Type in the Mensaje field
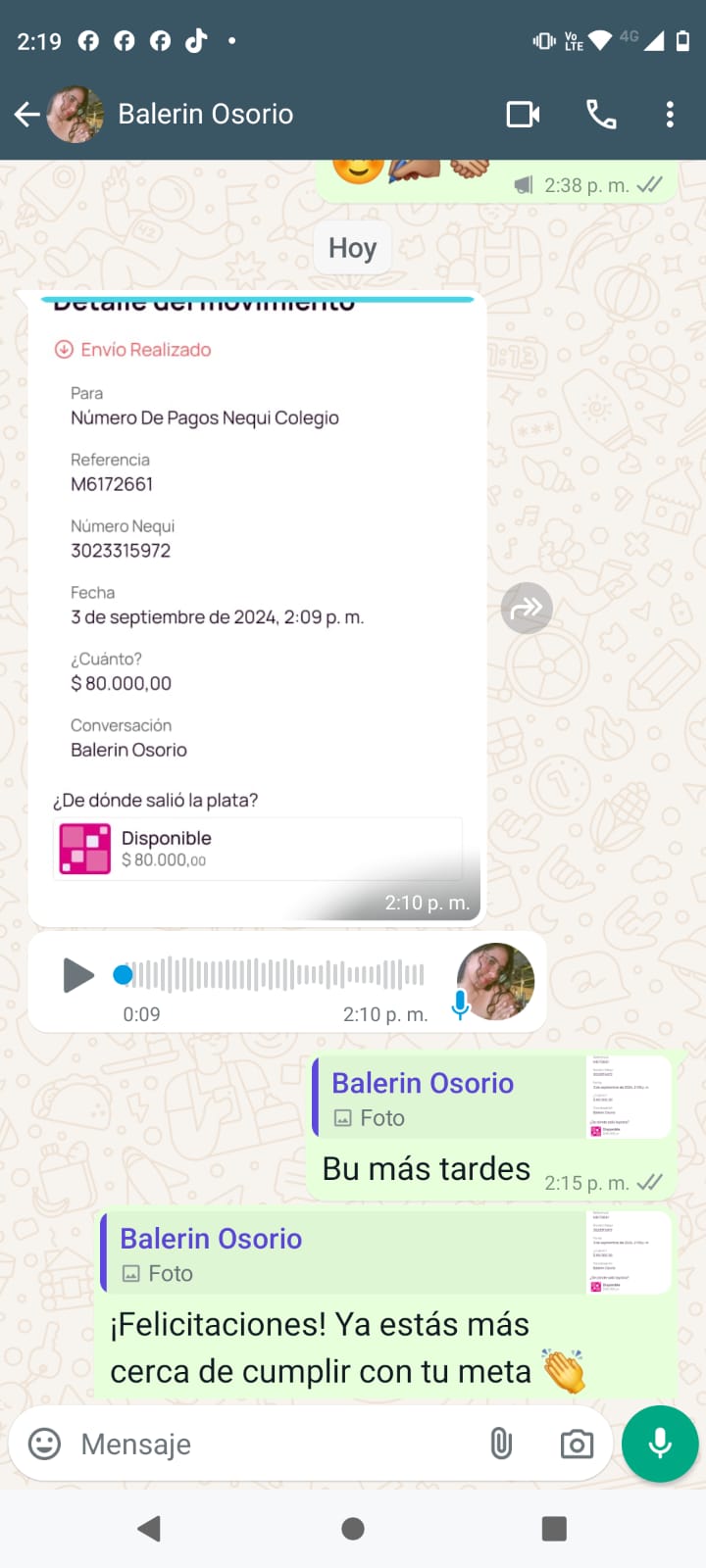The width and height of the screenshot is (706, 1568). [x=275, y=1444]
